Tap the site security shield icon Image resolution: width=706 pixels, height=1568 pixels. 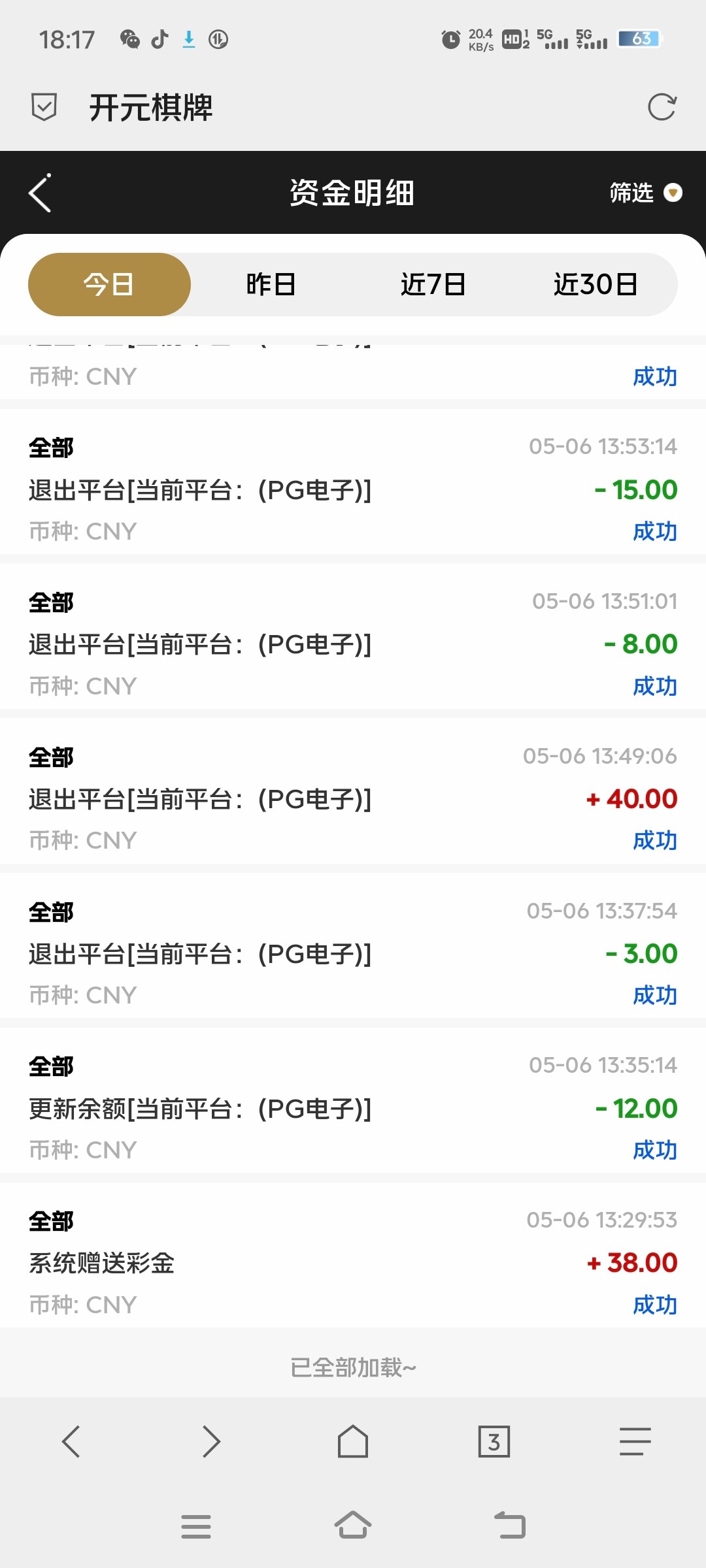(44, 107)
